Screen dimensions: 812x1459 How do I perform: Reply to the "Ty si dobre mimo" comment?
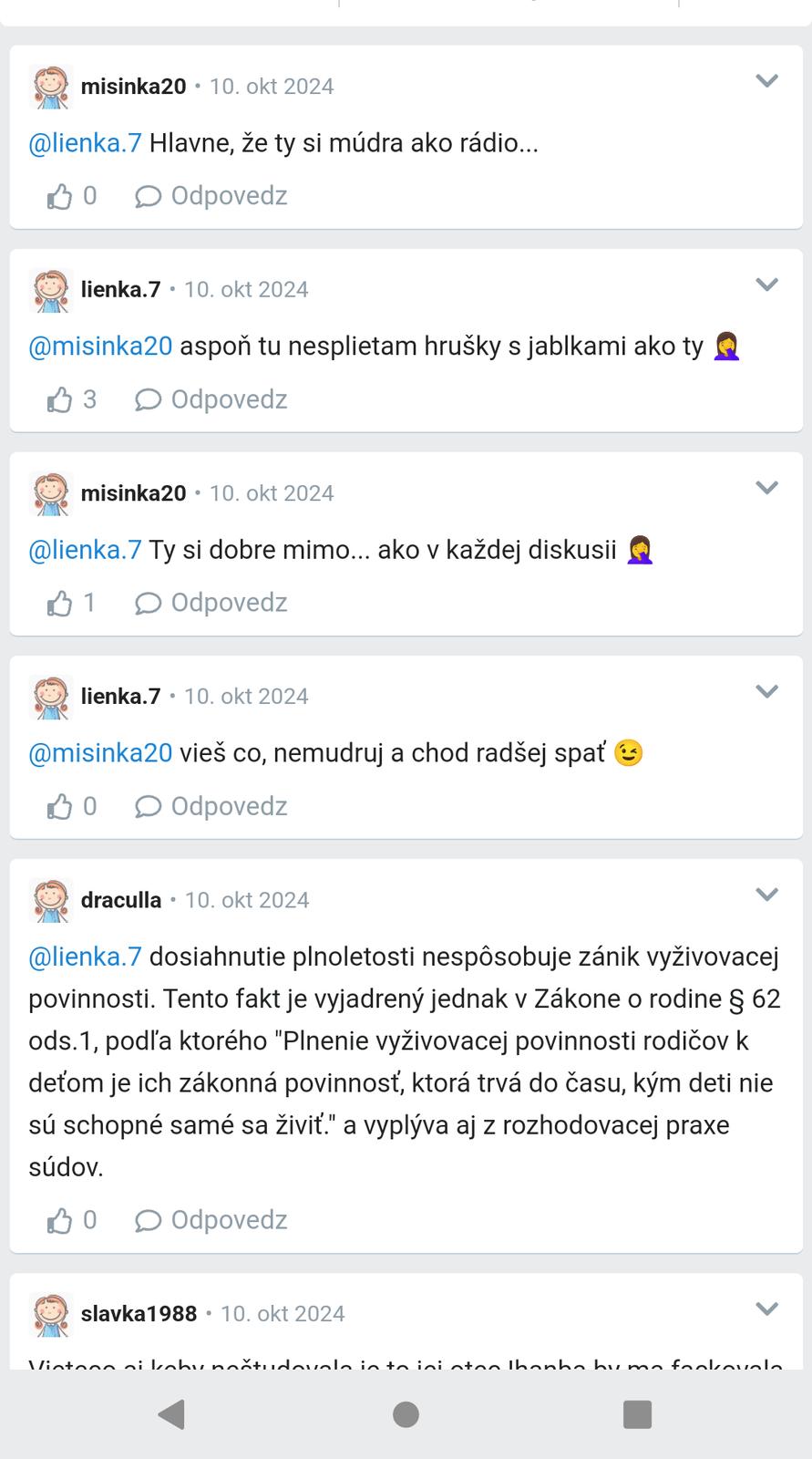pos(211,603)
